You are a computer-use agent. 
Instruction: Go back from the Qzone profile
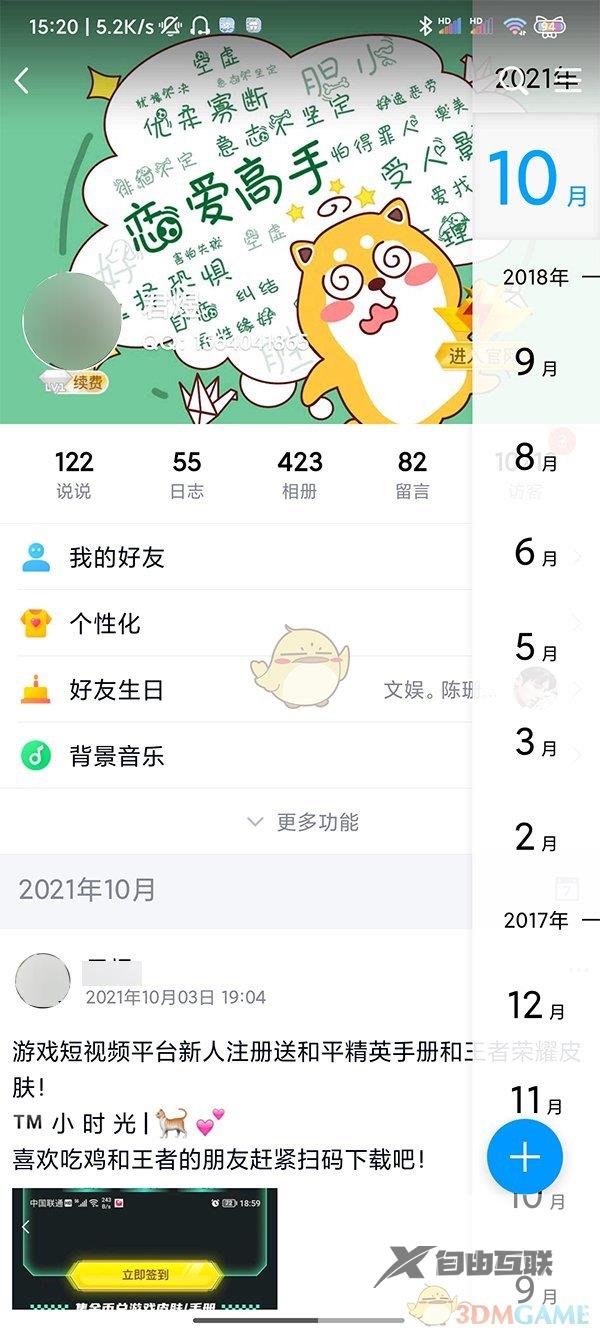click(x=22, y=80)
